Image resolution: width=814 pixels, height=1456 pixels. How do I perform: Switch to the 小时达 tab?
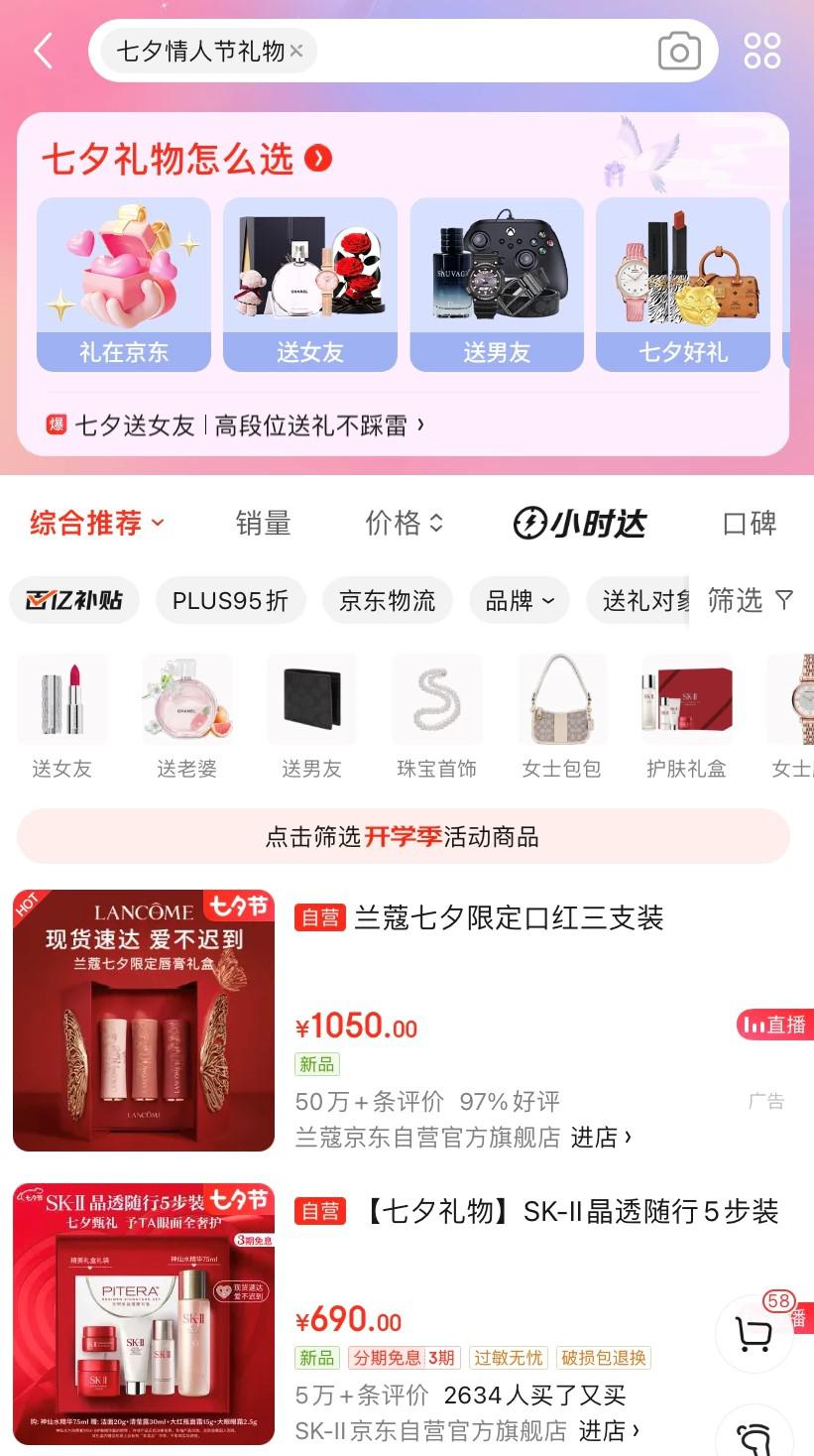(x=580, y=523)
